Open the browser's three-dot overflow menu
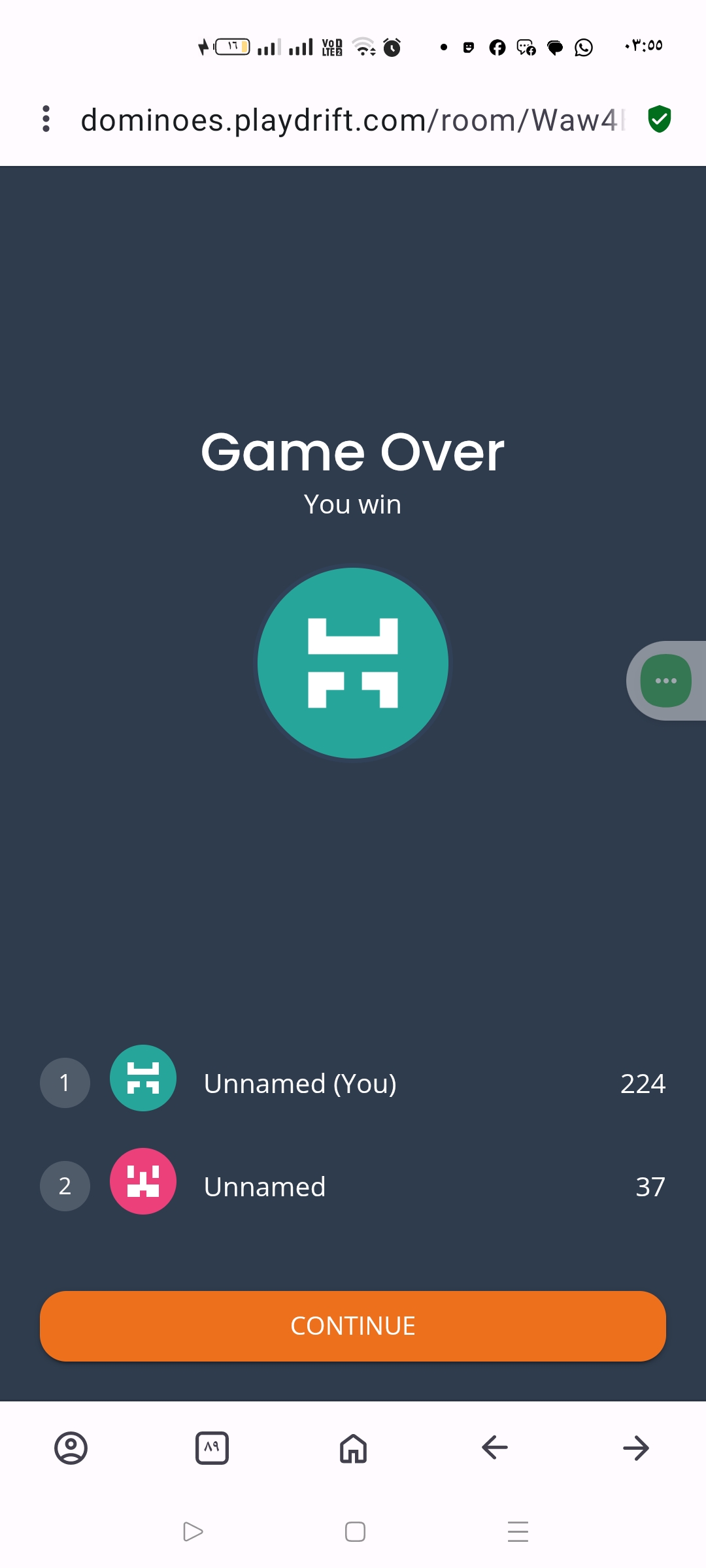This screenshot has height=1568, width=706. point(46,119)
